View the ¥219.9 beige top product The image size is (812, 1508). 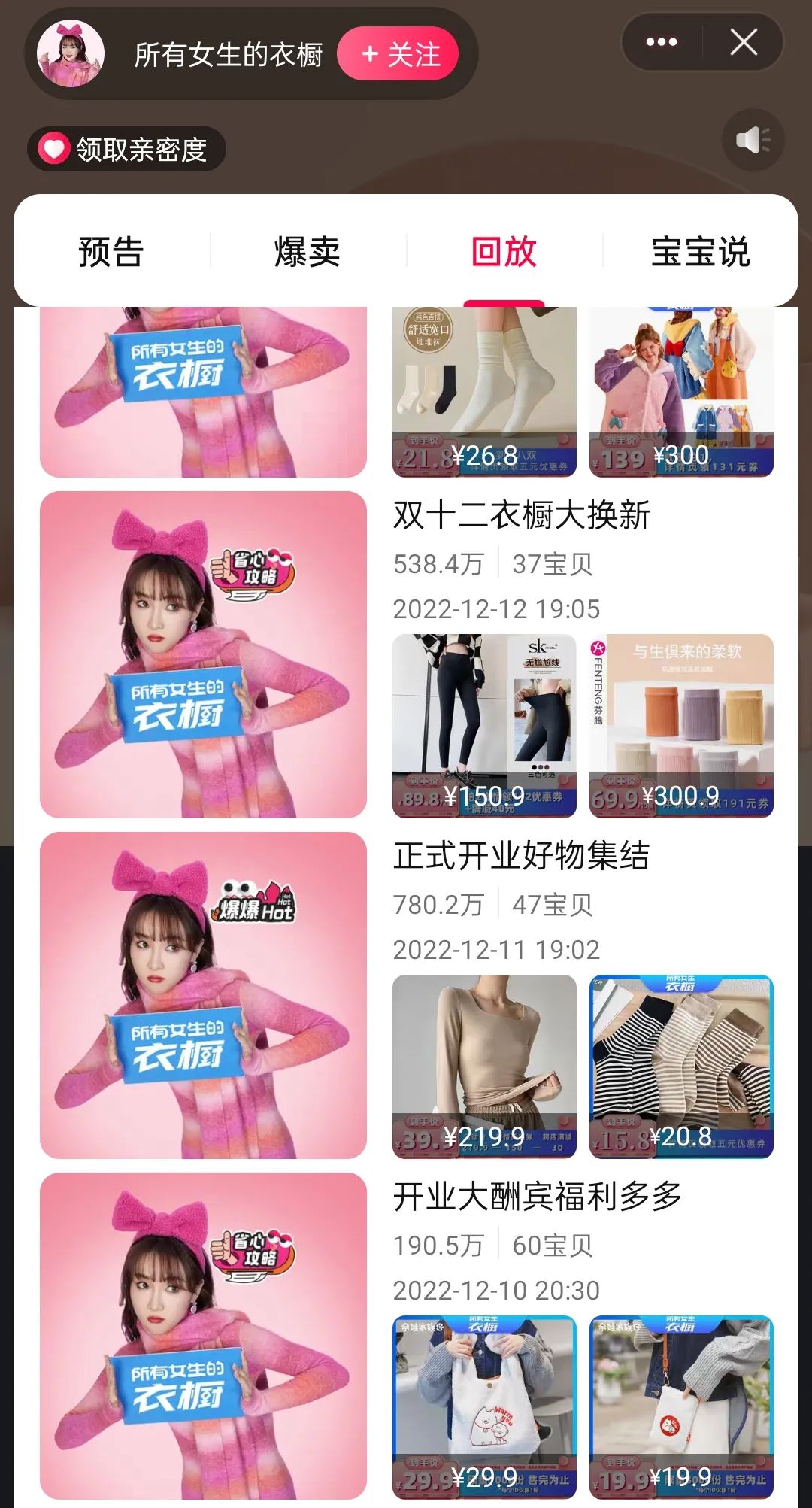point(484,1066)
